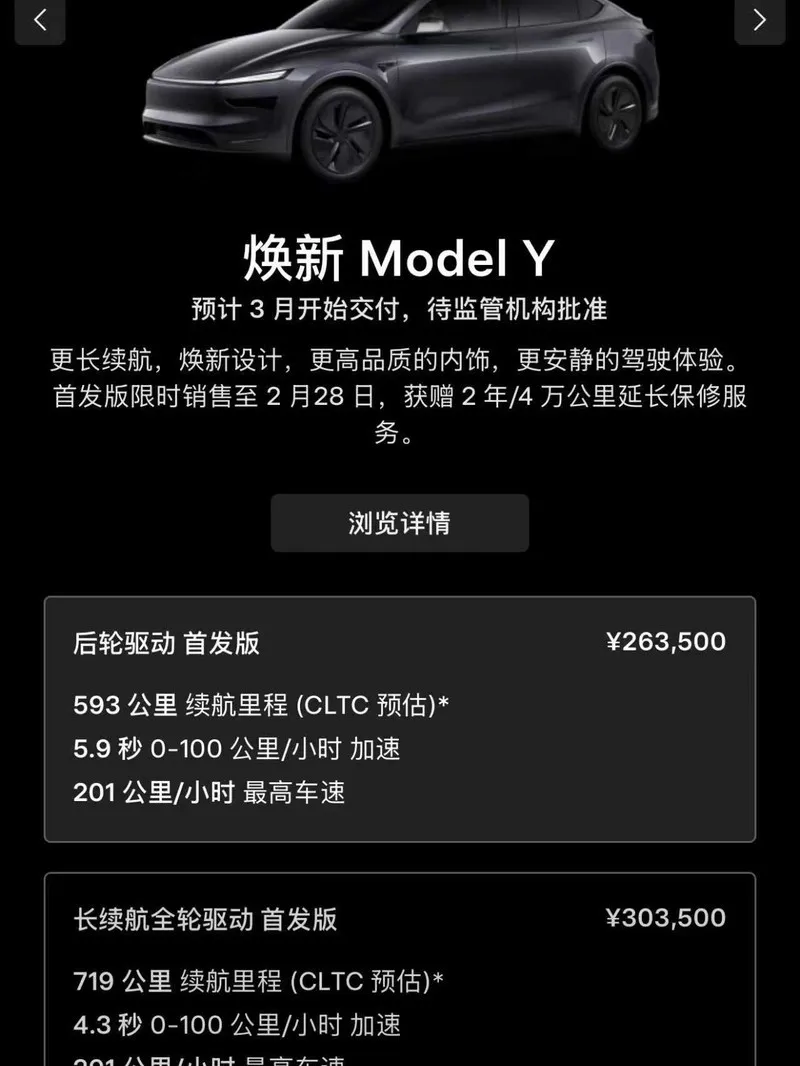Go to the previous car image

coord(40,20)
